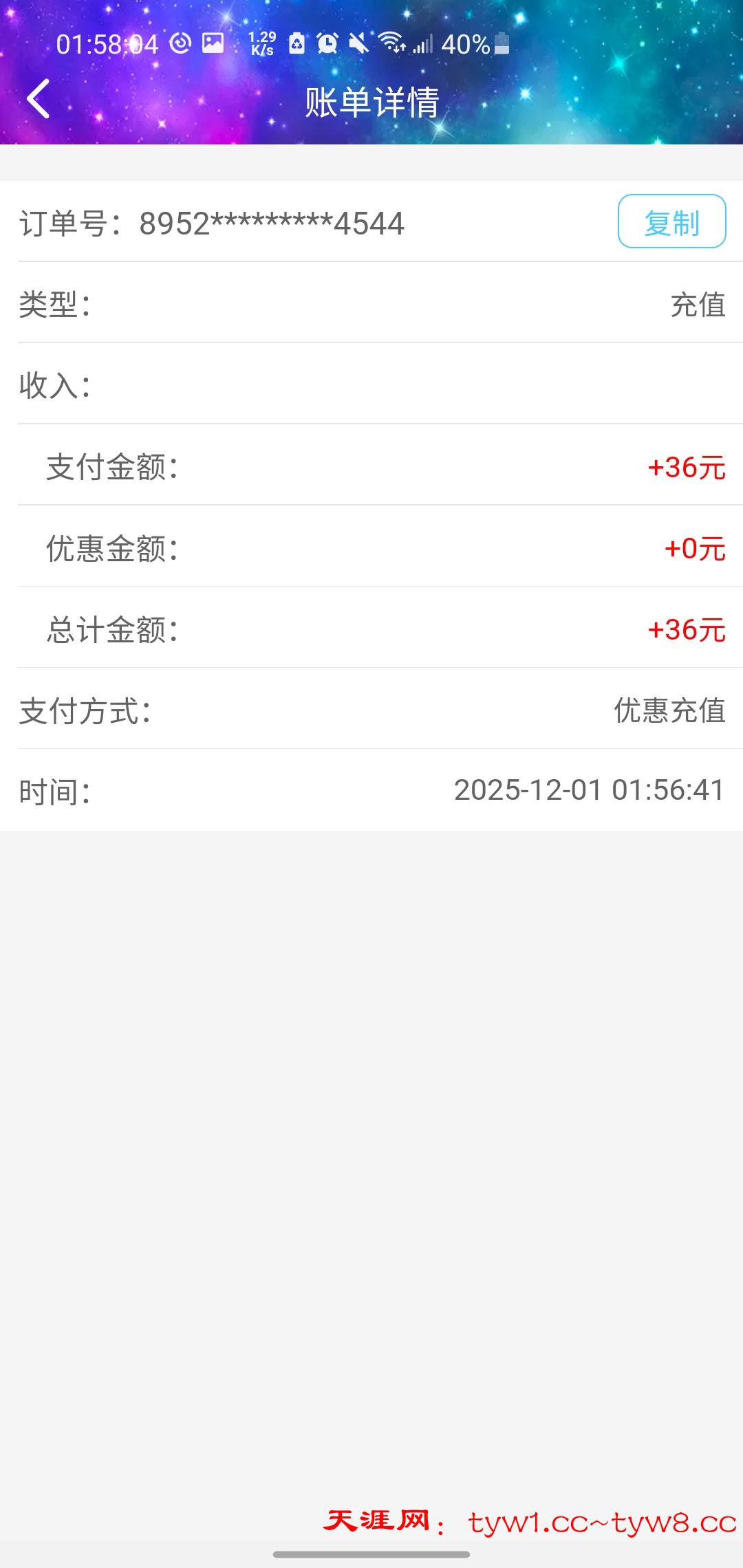743x1568 pixels.
Task: Go back from the 账单详情 page
Action: pyautogui.click(x=39, y=99)
